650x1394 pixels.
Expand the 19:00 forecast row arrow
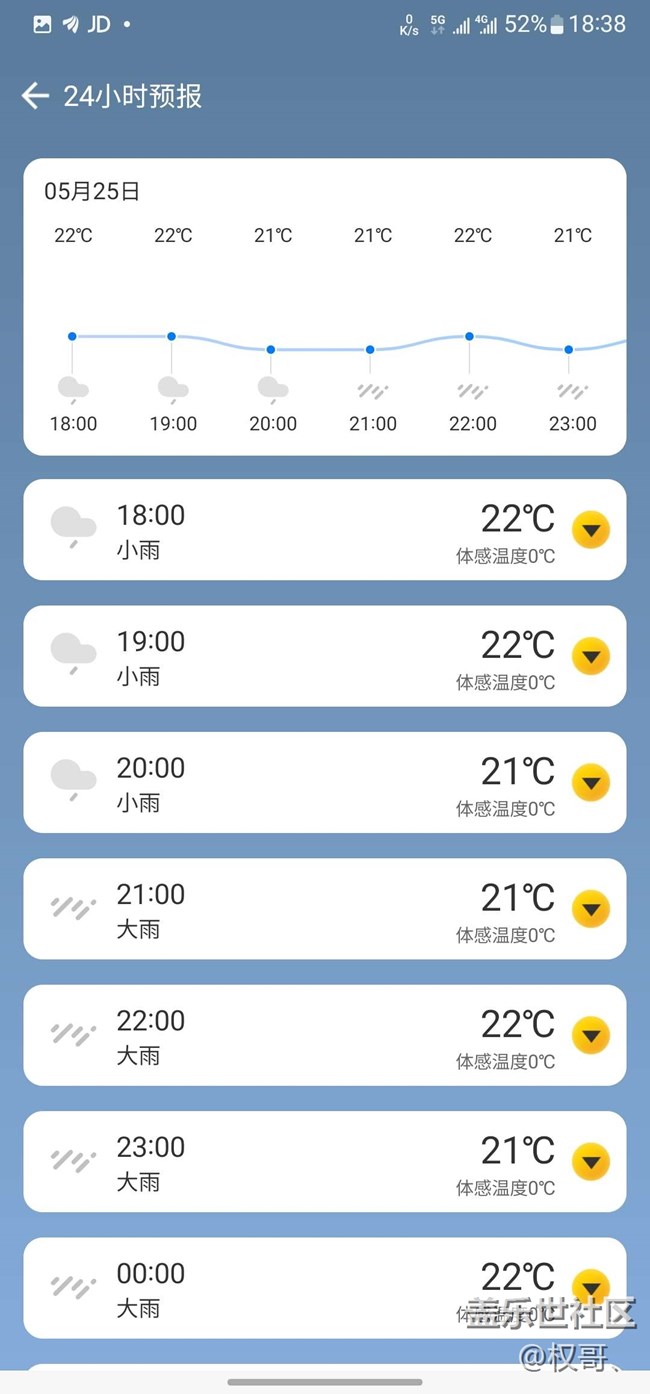click(x=591, y=656)
